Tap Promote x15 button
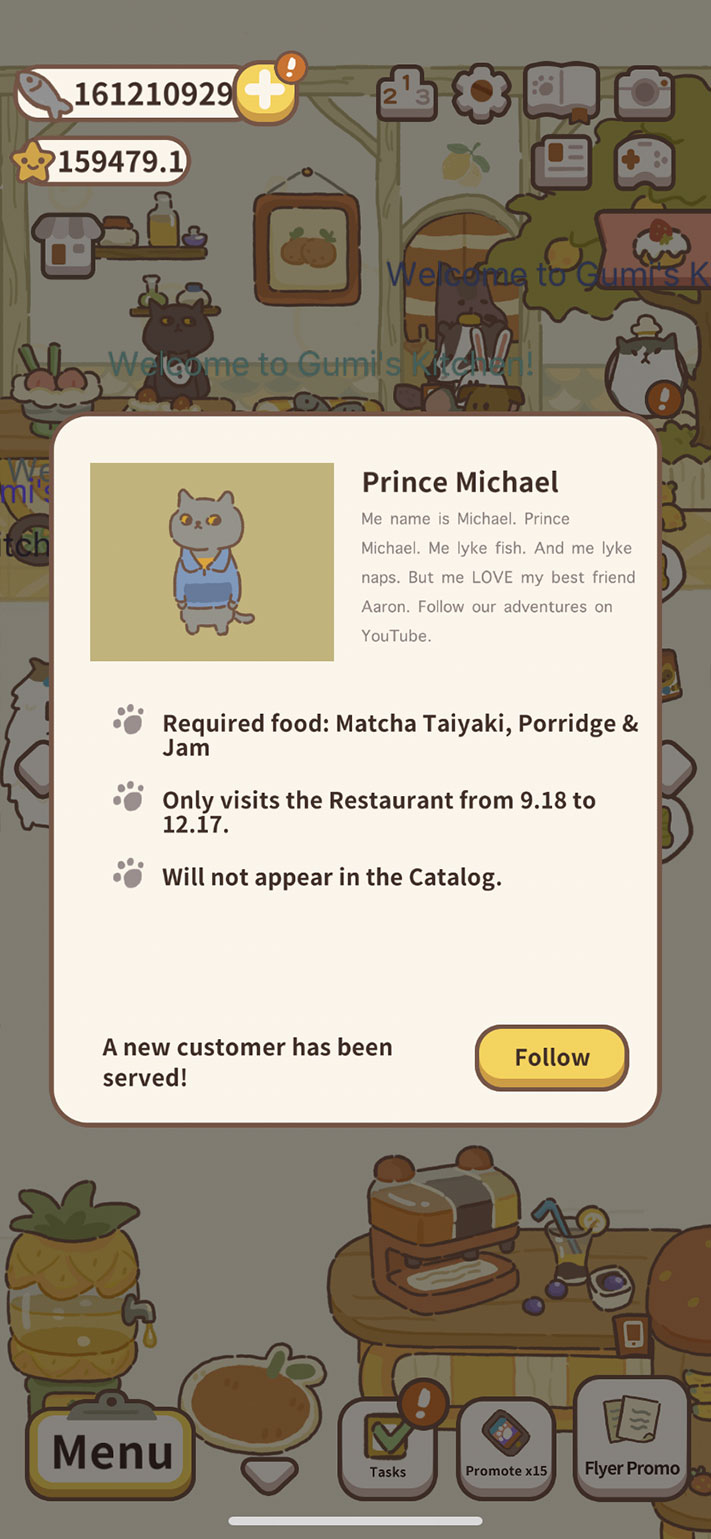This screenshot has width=711, height=1539. (506, 1445)
